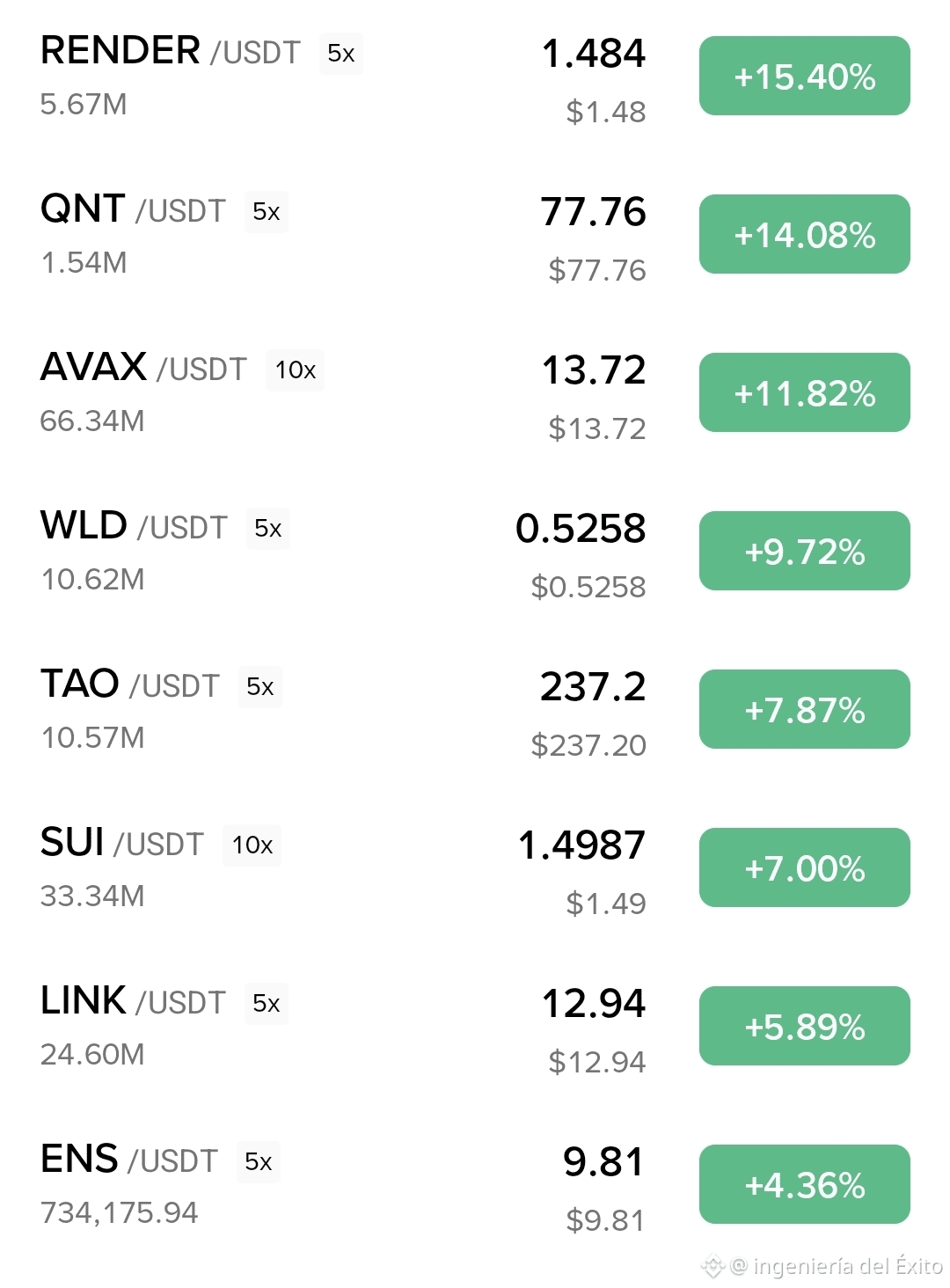This screenshot has height=1288, width=950.
Task: Tap the LINK/USDT row
Action: (133, 1003)
